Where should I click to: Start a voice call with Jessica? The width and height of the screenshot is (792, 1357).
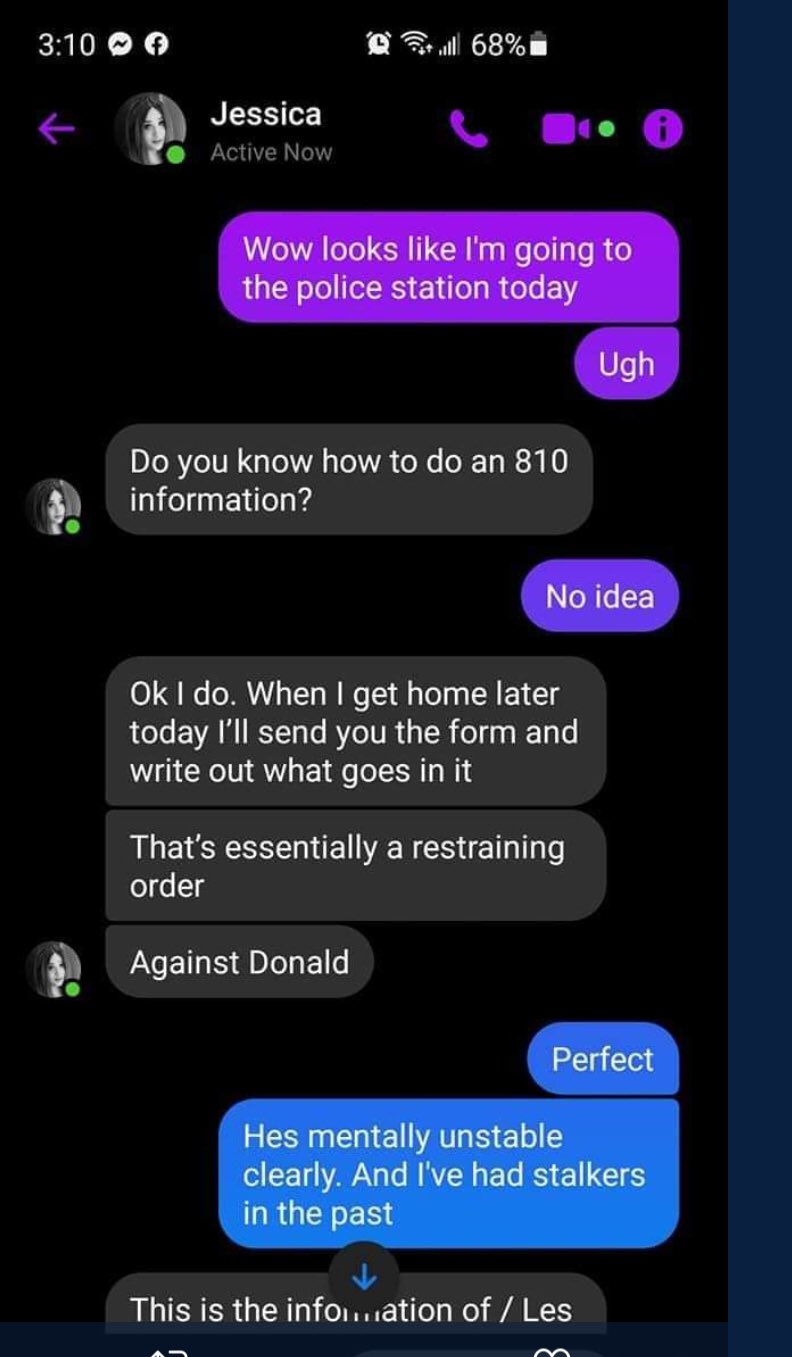(469, 129)
